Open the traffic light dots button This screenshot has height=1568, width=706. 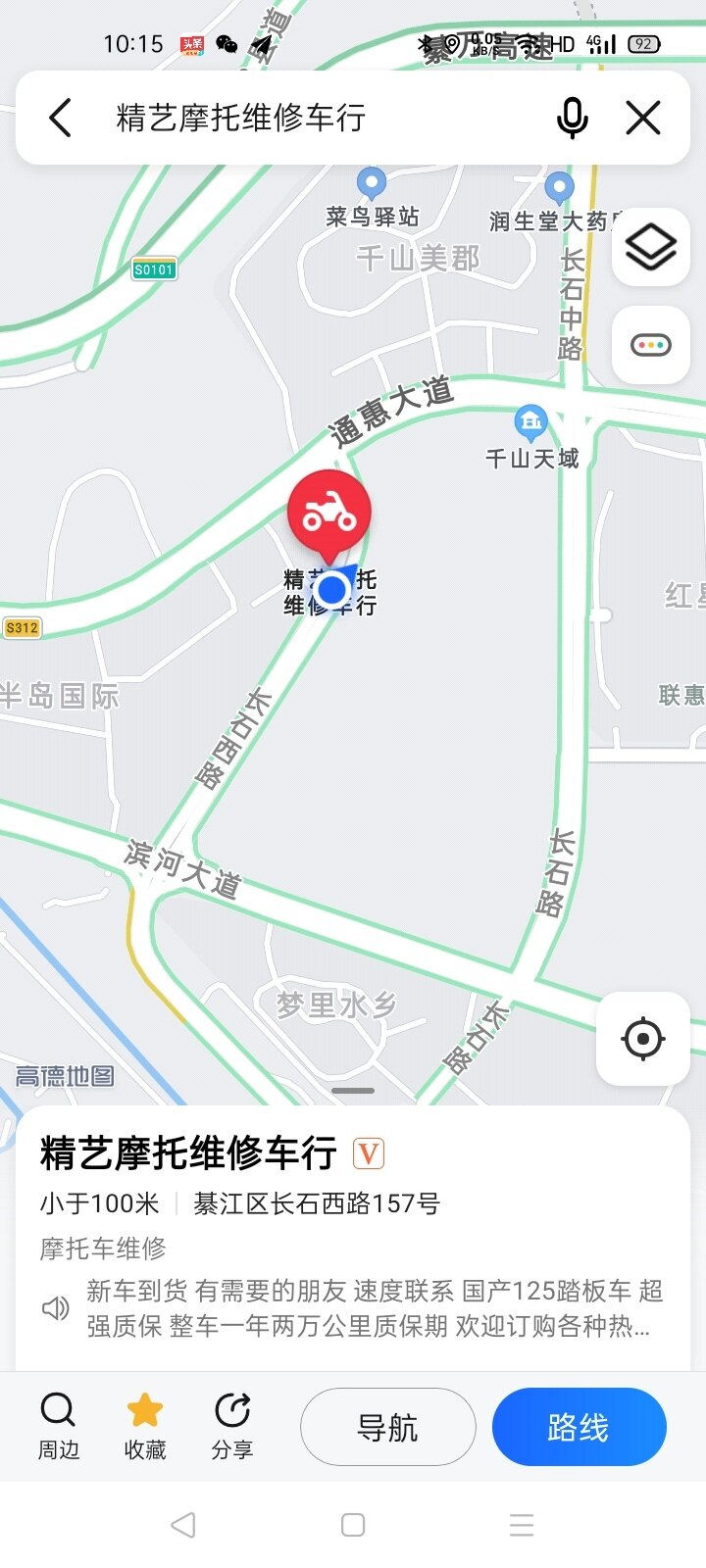650,345
